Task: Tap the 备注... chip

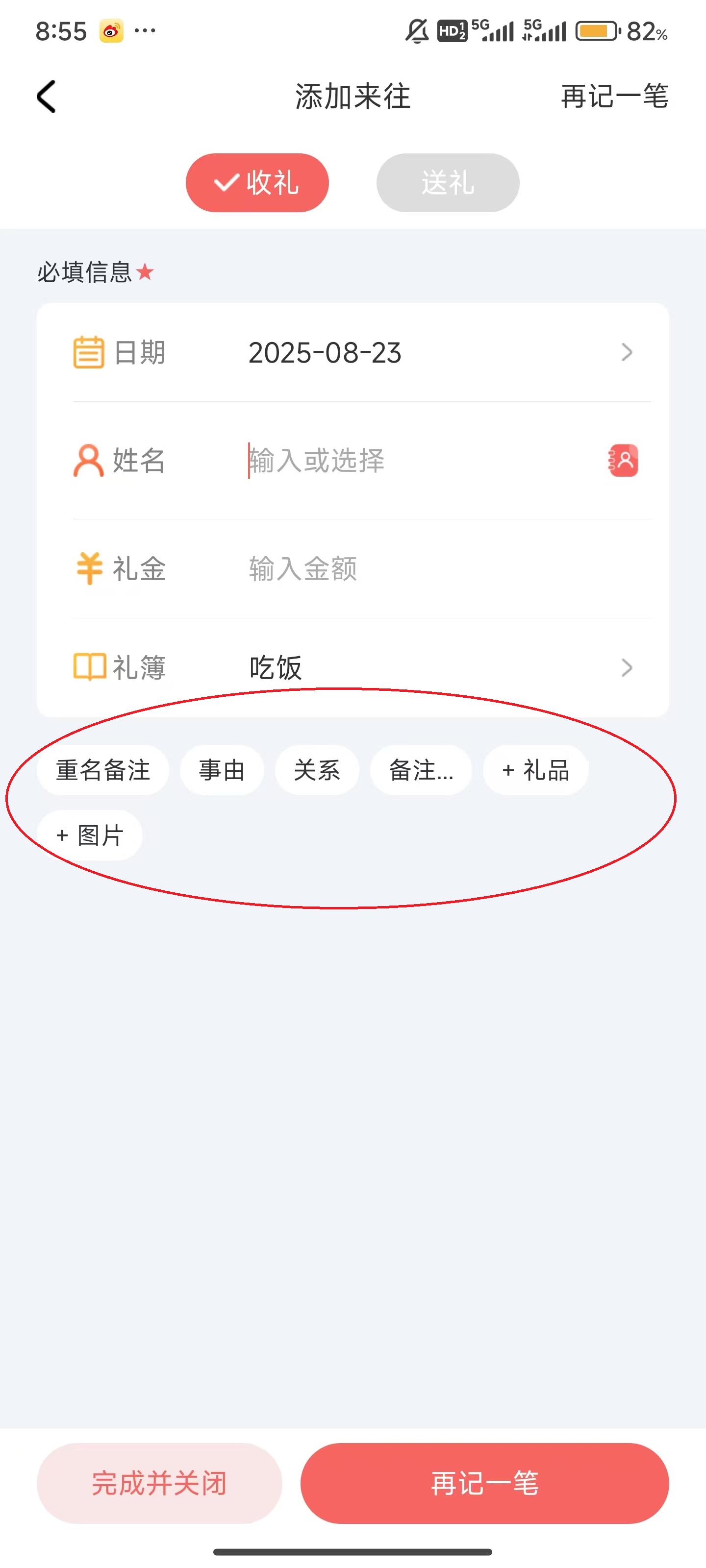Action: click(421, 770)
